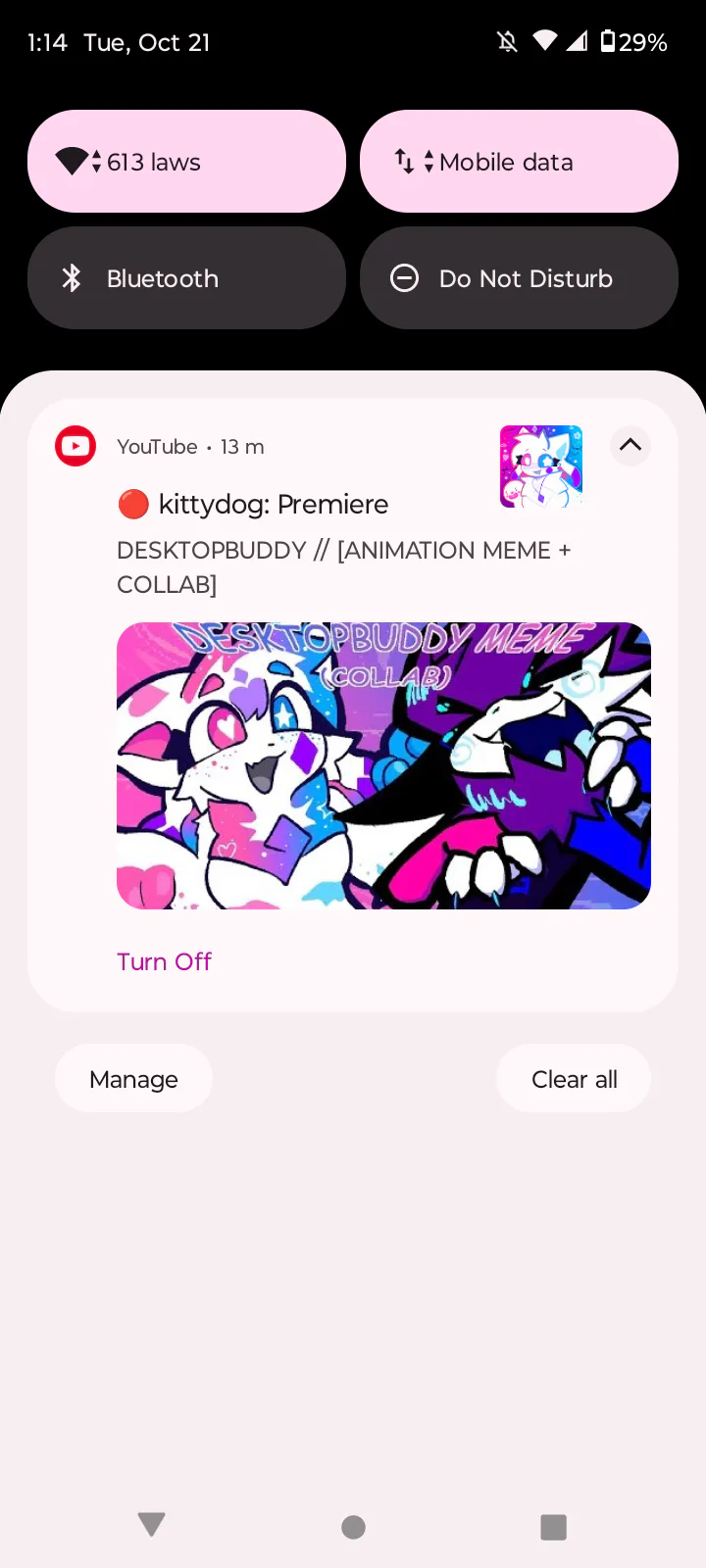The image size is (706, 1568).
Task: Toggle the 613 laws Wi-Fi tile
Action: [186, 162]
